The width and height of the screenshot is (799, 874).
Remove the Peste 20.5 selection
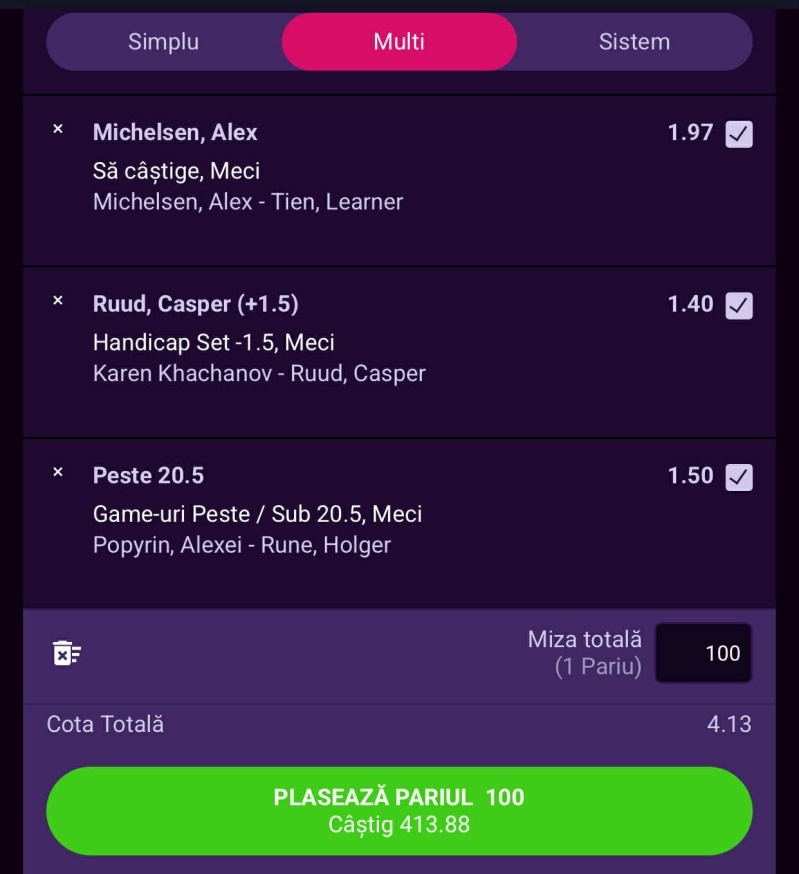58,472
